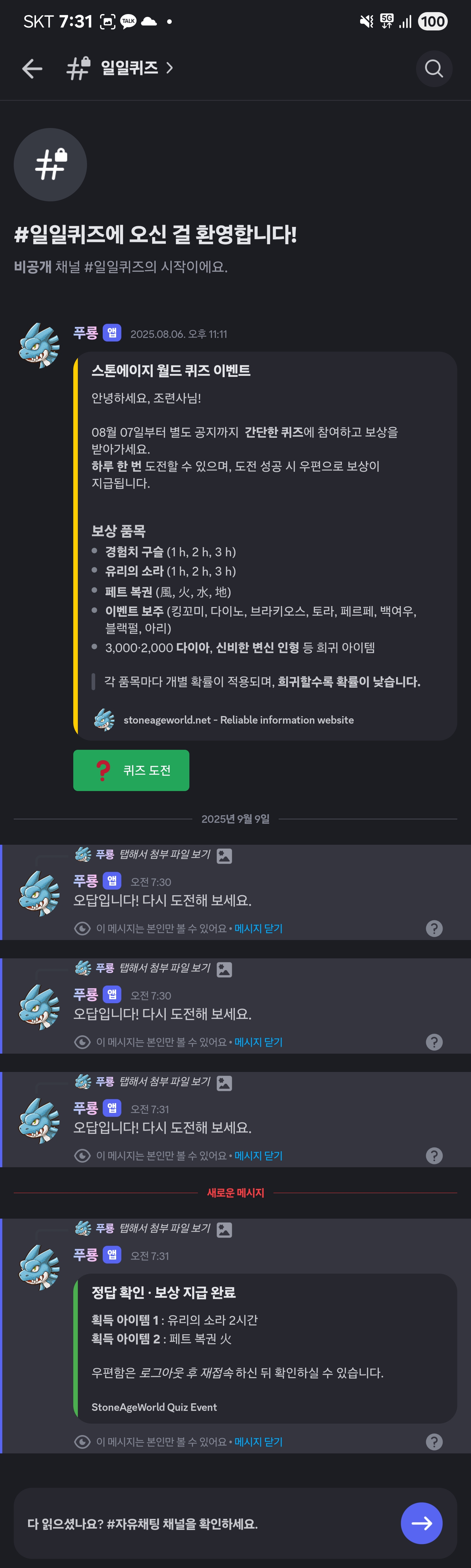Dismiss the 정답 확인 reward message
The height and width of the screenshot is (1568, 471).
pos(258,1441)
